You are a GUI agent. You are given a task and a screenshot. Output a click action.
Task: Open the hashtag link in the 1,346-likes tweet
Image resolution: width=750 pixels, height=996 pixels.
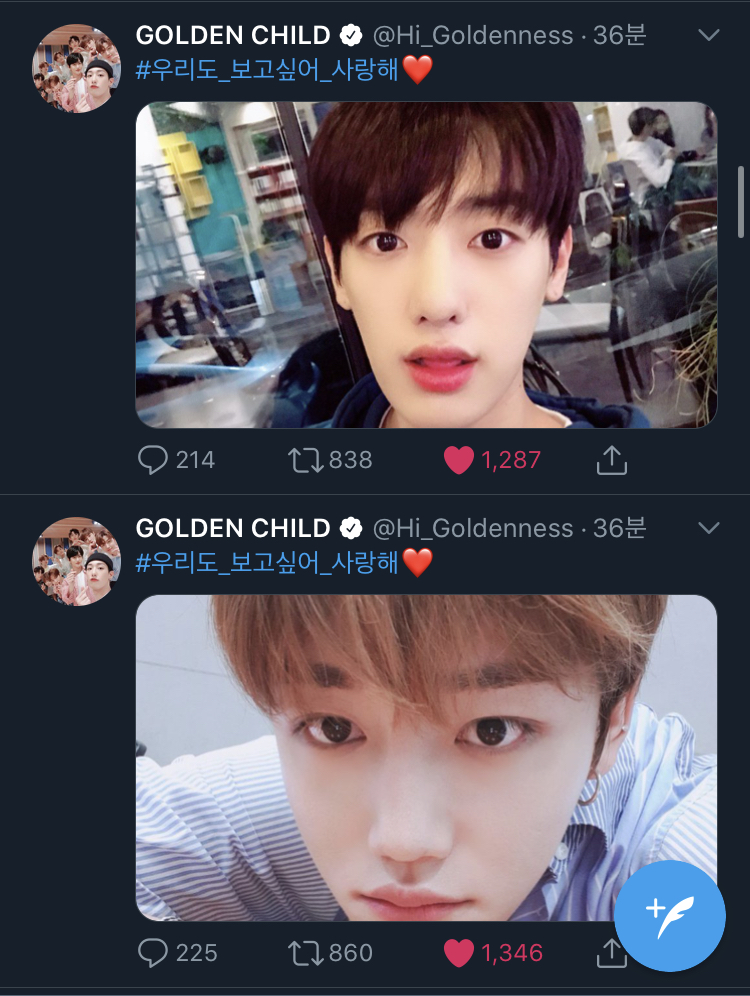point(268,563)
